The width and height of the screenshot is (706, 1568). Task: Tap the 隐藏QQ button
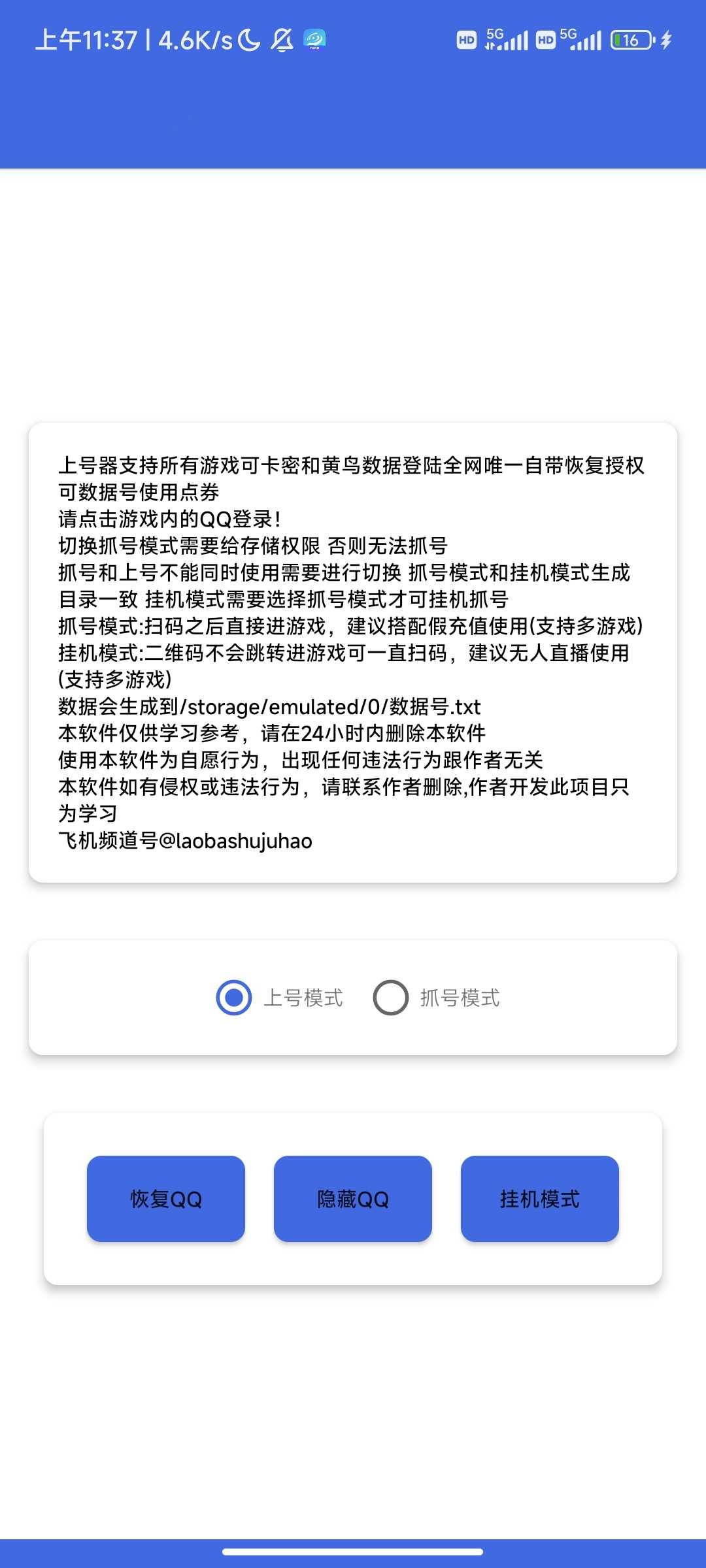(353, 1199)
